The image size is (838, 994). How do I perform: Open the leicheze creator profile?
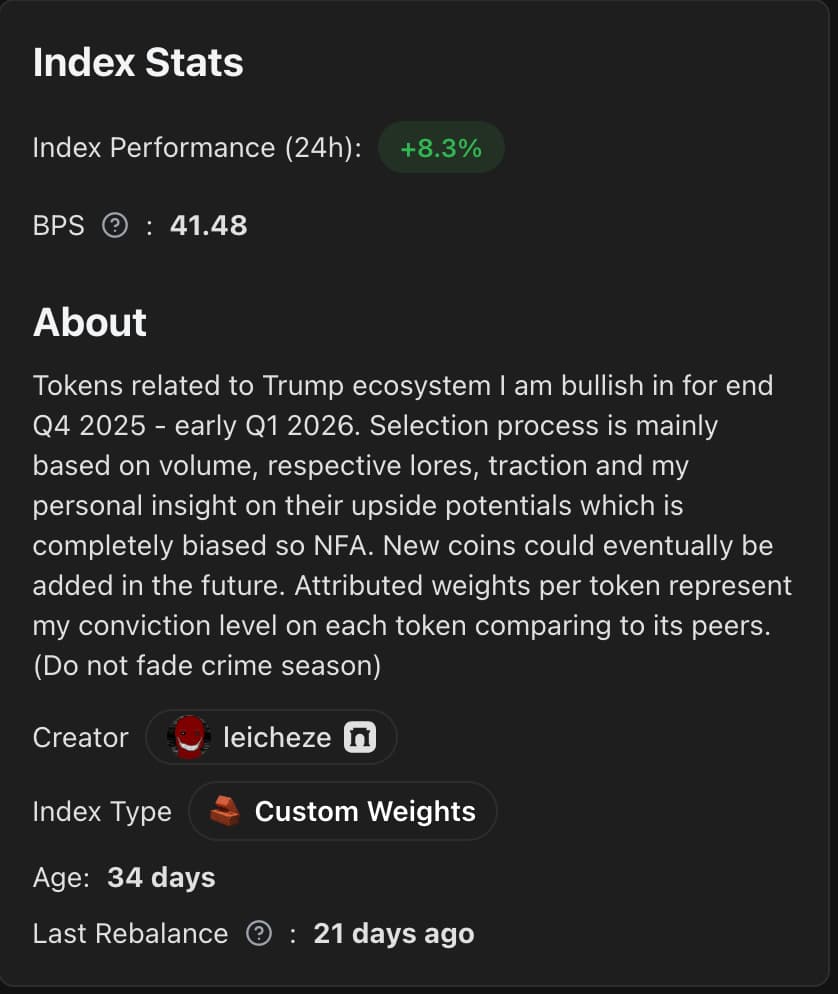tap(271, 737)
